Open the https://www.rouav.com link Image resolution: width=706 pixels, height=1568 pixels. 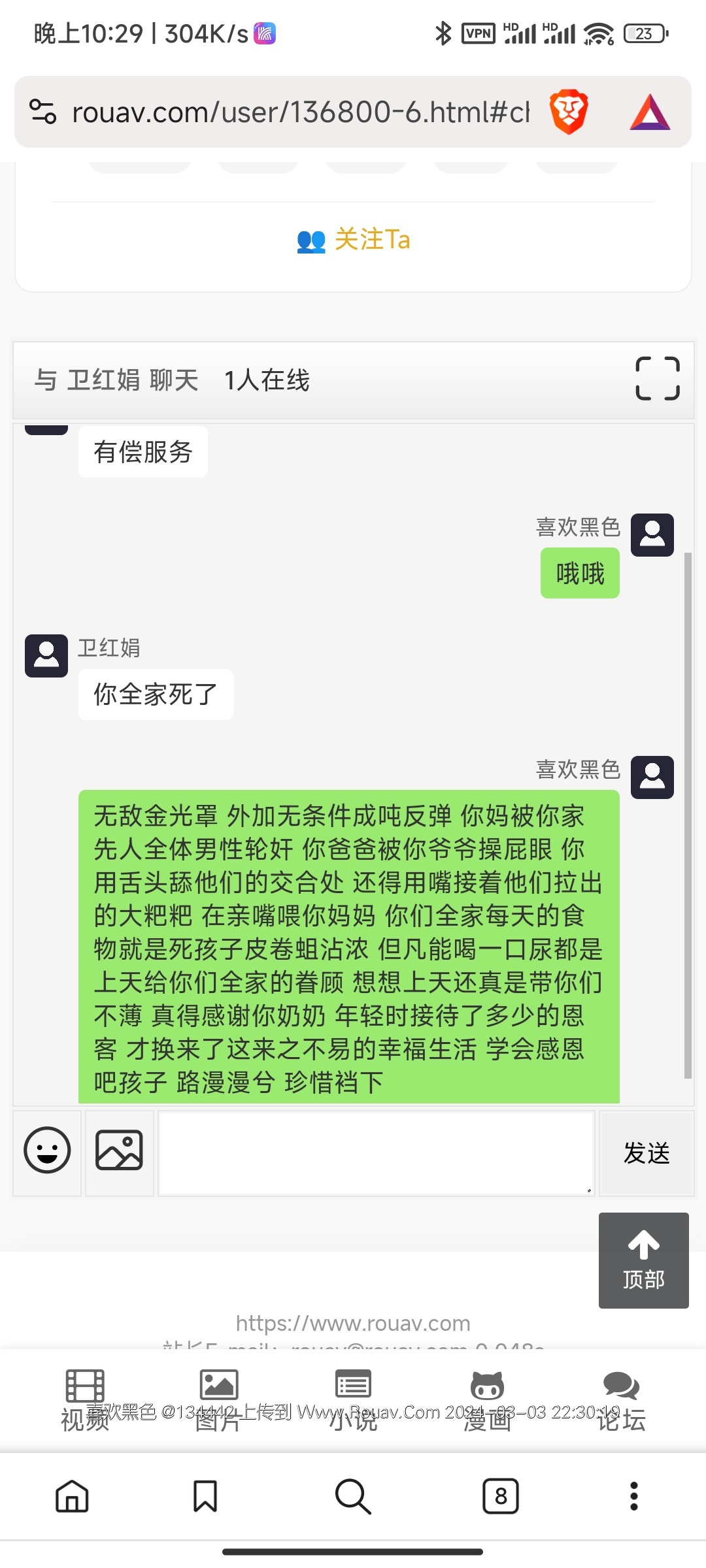point(353,1323)
